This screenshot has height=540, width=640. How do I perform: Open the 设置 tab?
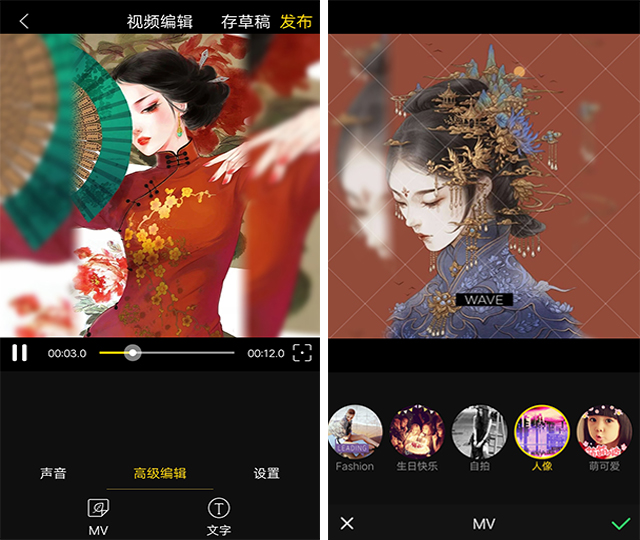coord(266,474)
